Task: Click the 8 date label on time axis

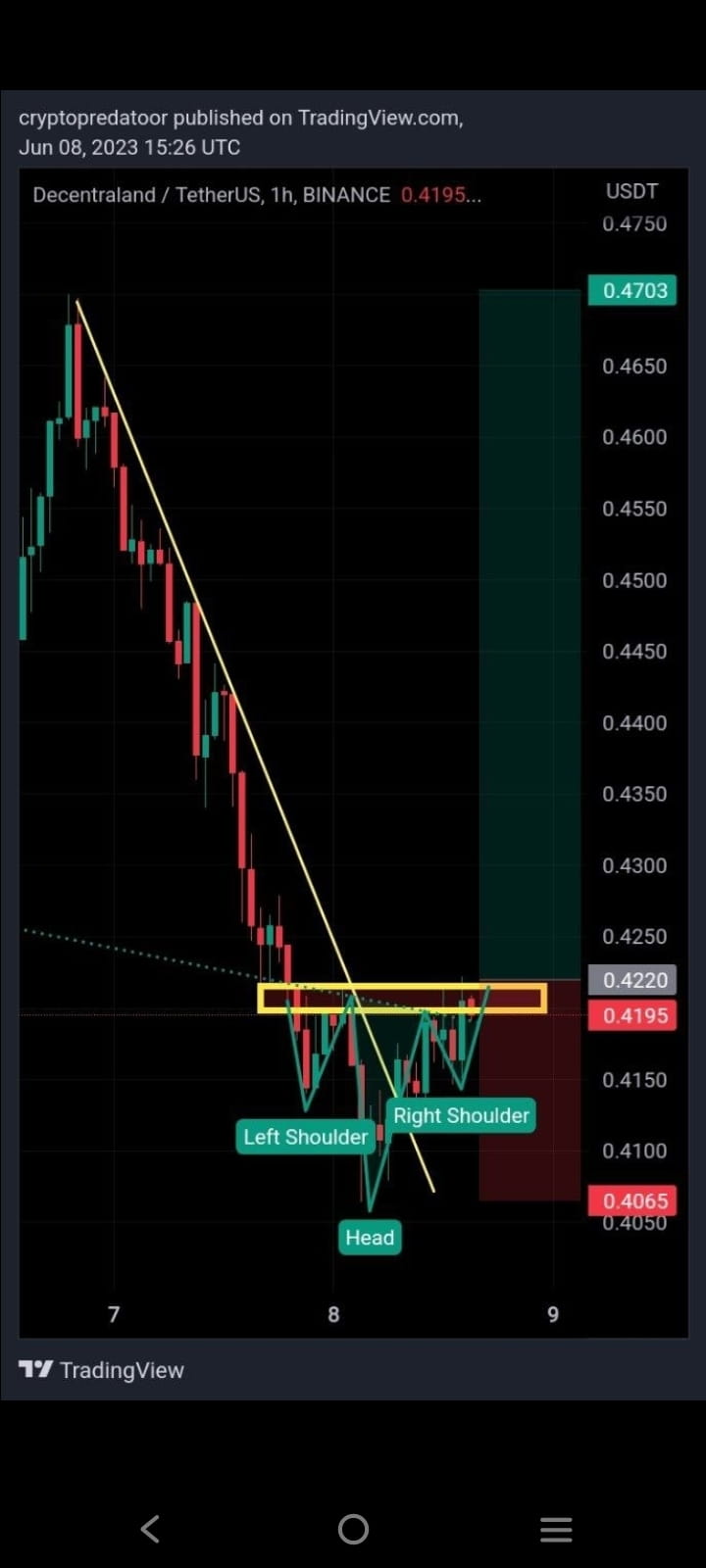Action: [x=332, y=1314]
